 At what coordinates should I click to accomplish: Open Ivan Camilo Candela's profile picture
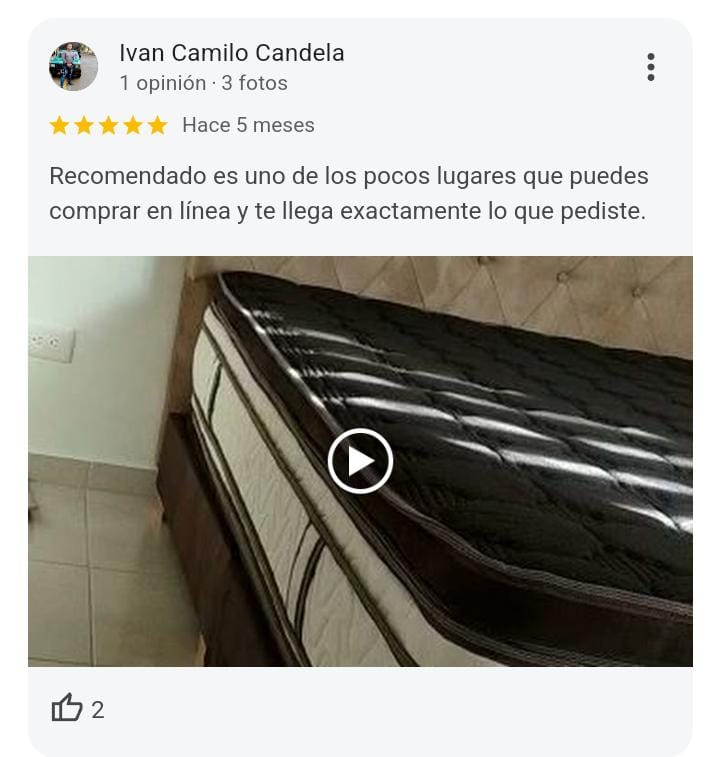74,67
